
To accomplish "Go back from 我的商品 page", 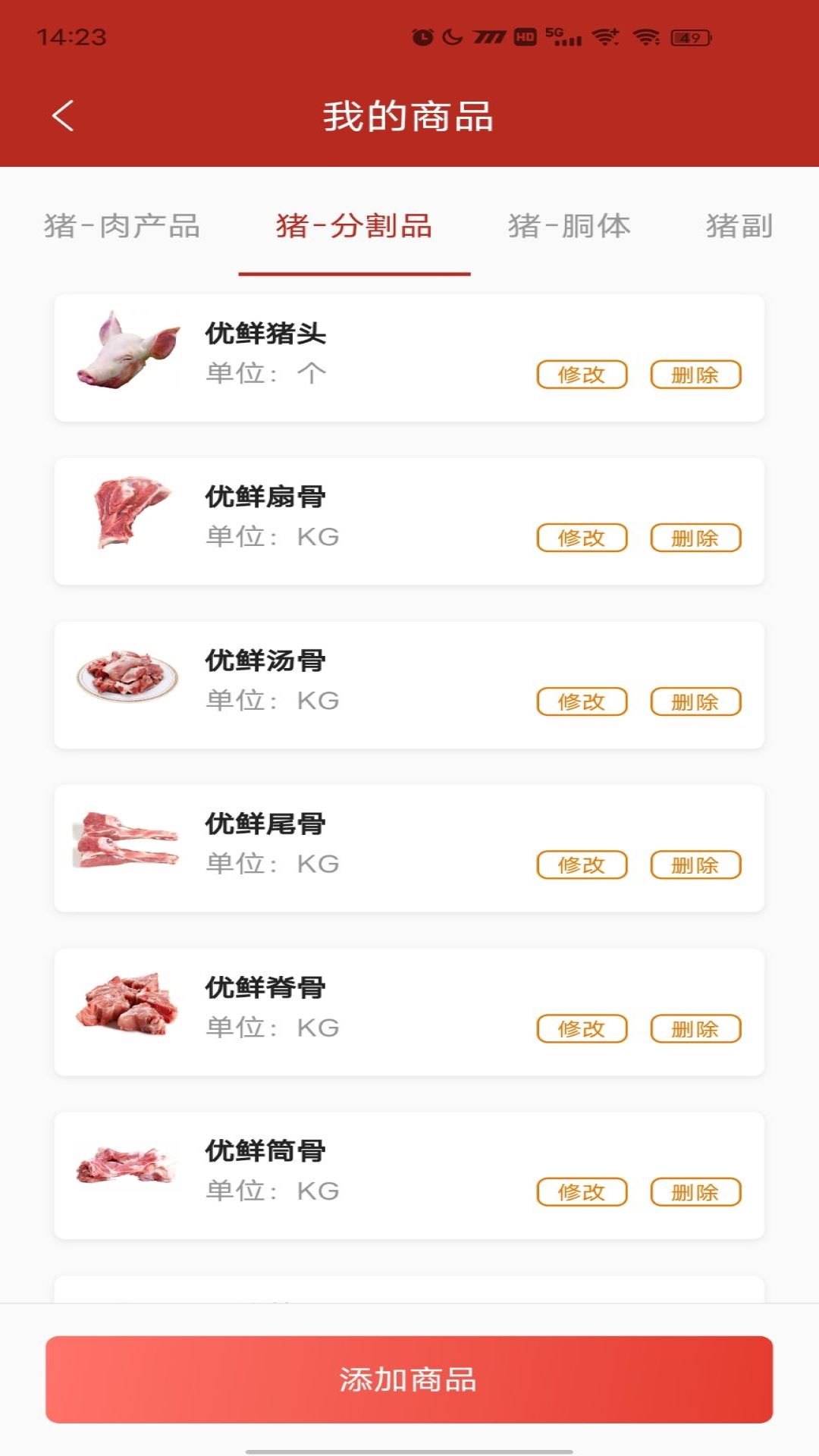I will (63, 116).
